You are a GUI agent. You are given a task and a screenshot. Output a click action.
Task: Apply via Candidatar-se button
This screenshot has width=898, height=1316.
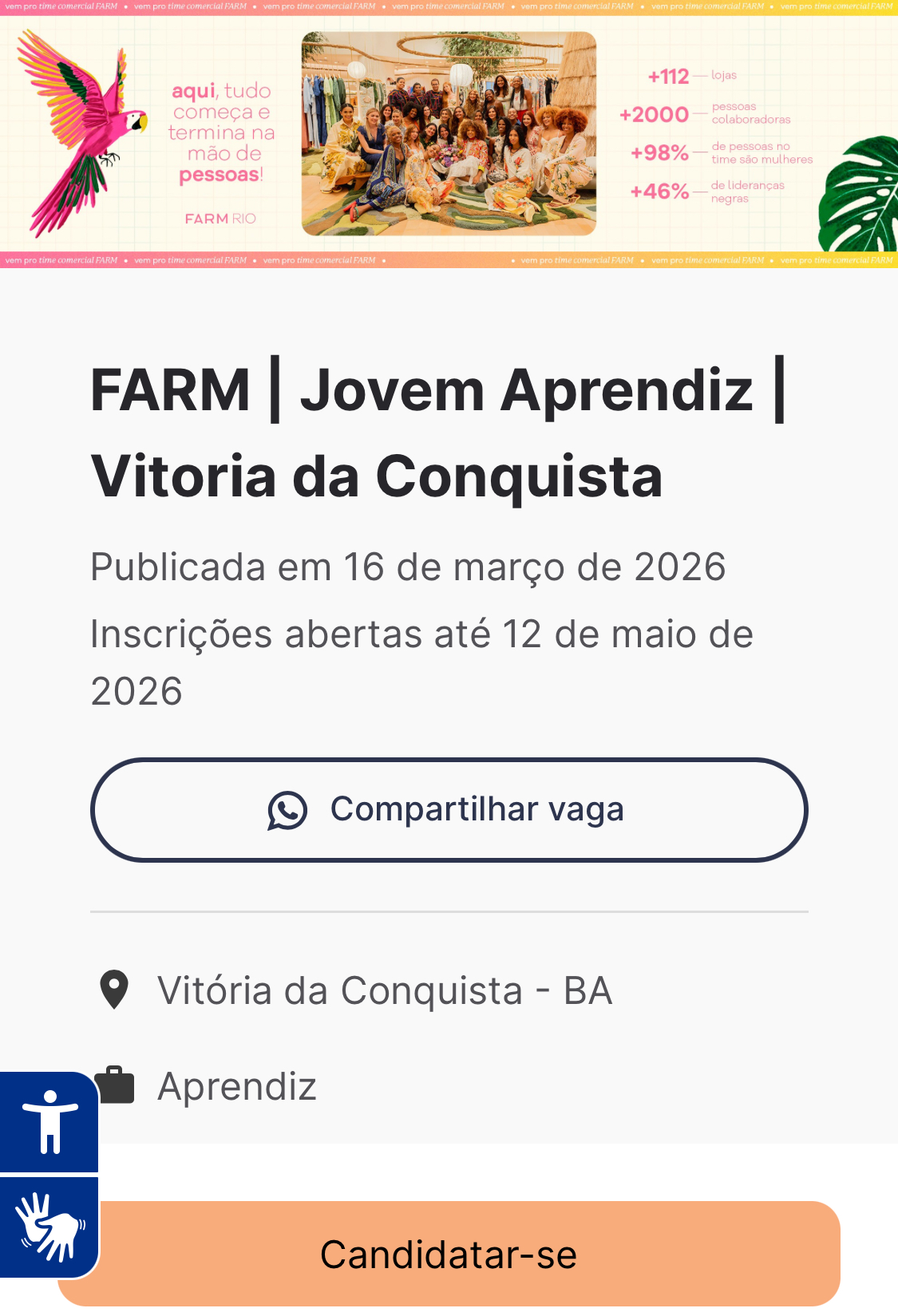click(x=449, y=1254)
